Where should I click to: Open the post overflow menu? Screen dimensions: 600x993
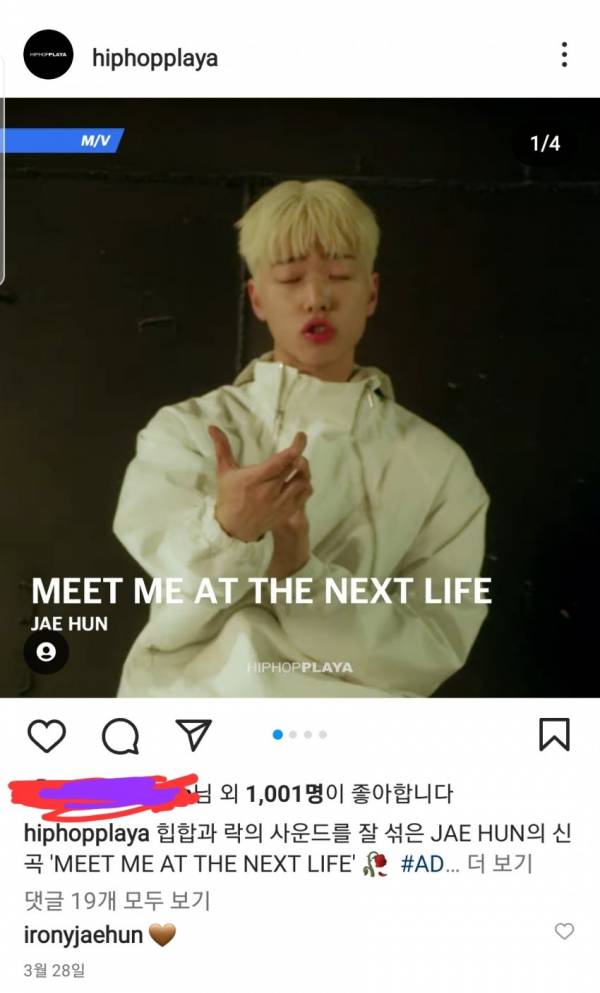click(x=564, y=55)
